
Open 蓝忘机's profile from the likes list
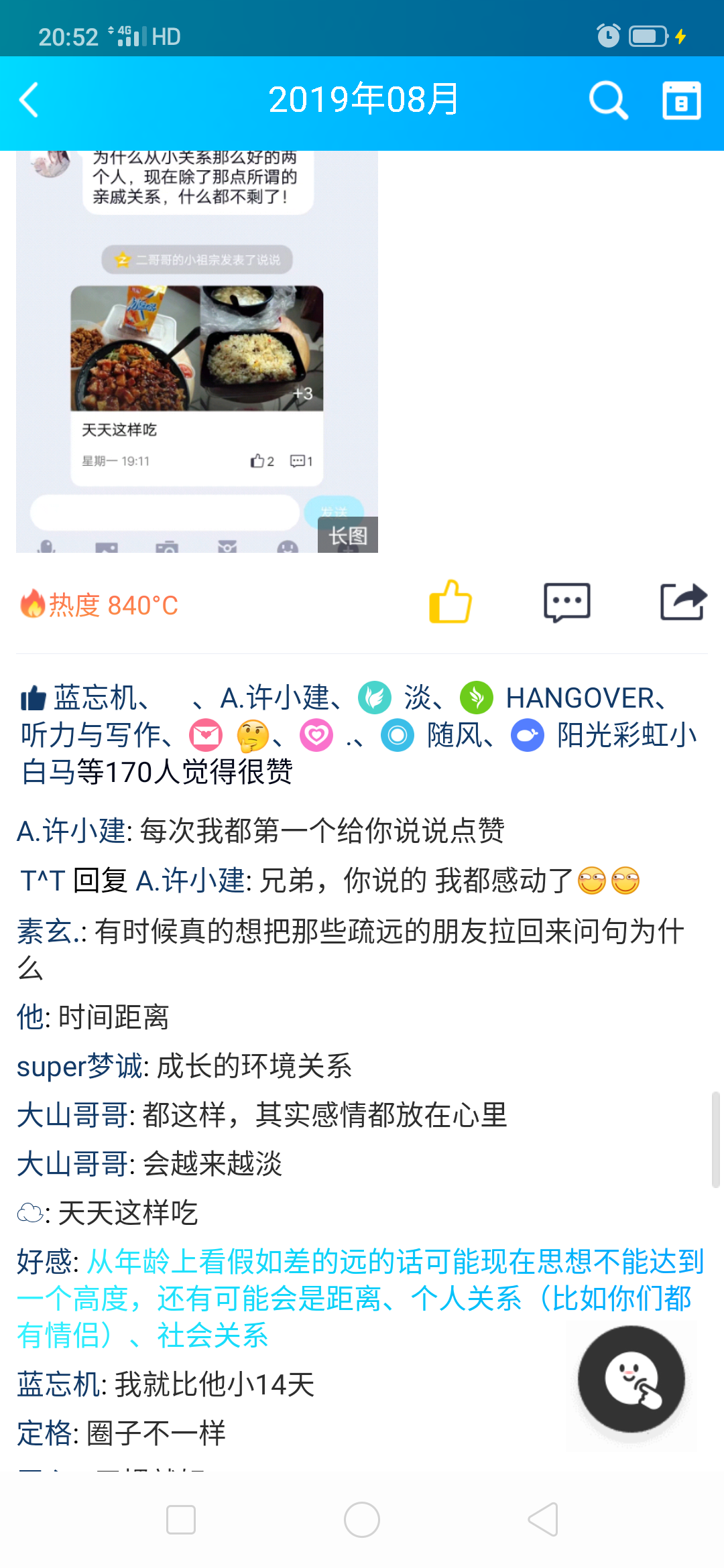pos(95,698)
